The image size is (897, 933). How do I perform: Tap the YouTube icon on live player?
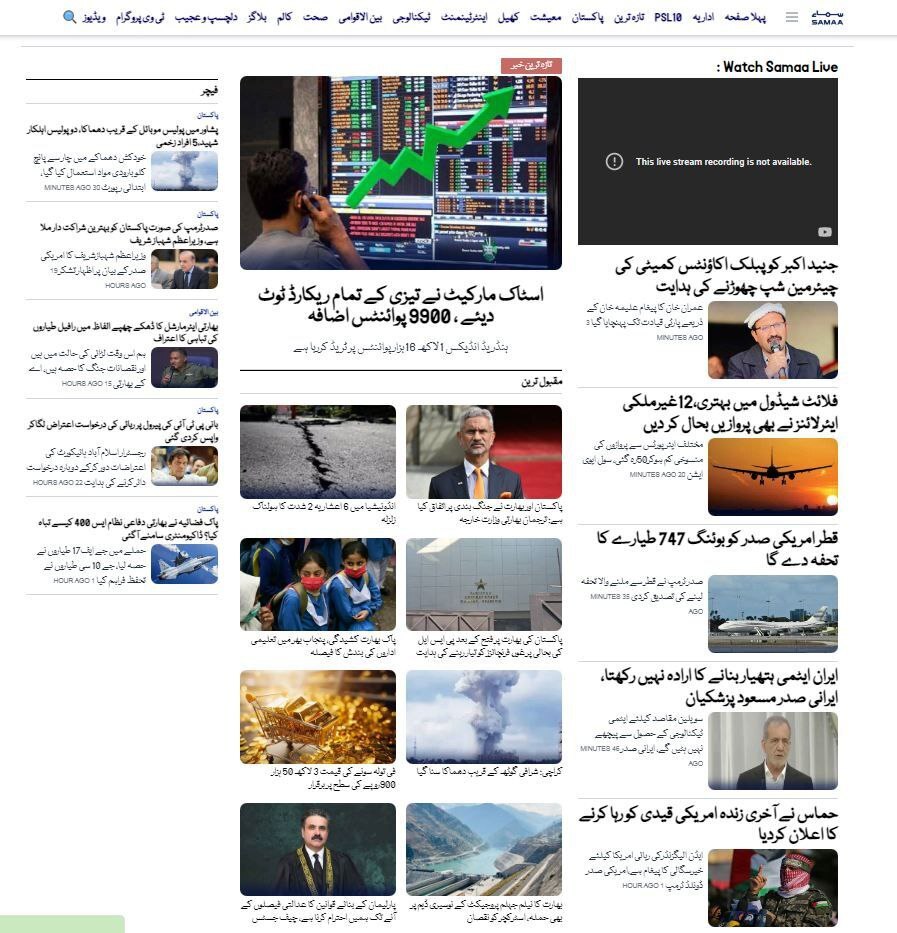tap(824, 232)
